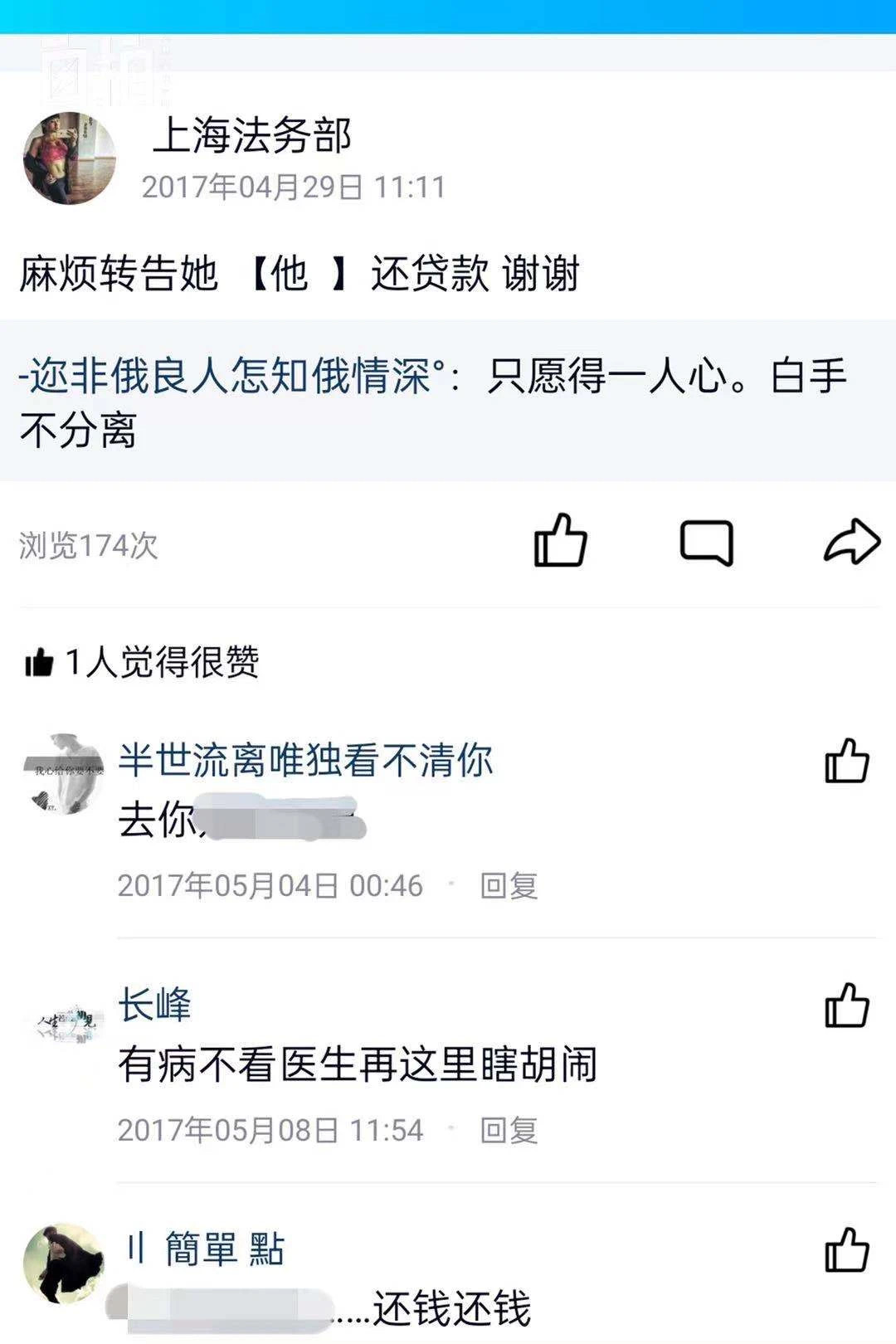
Task: Tap the username 上海法务部
Action: (x=252, y=135)
